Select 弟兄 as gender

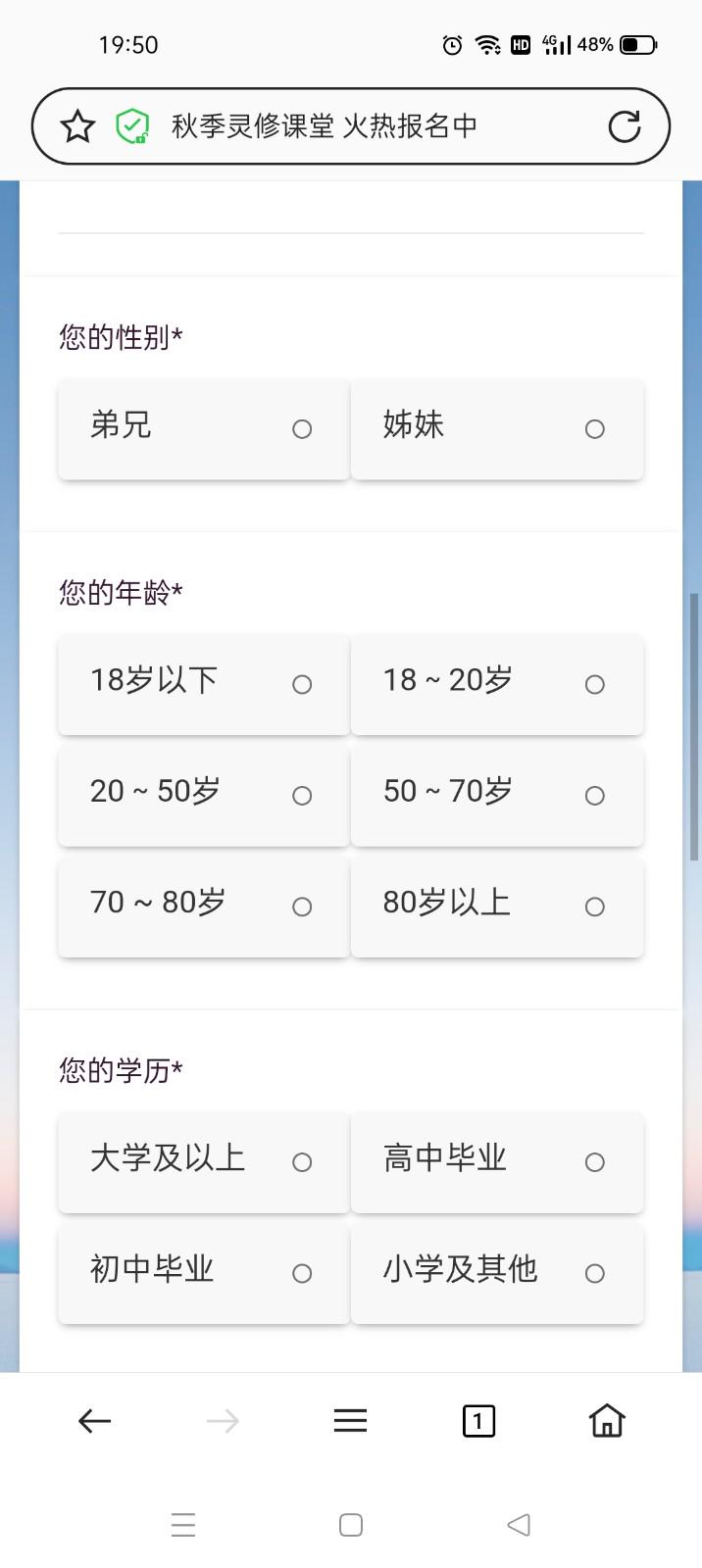[x=204, y=429]
